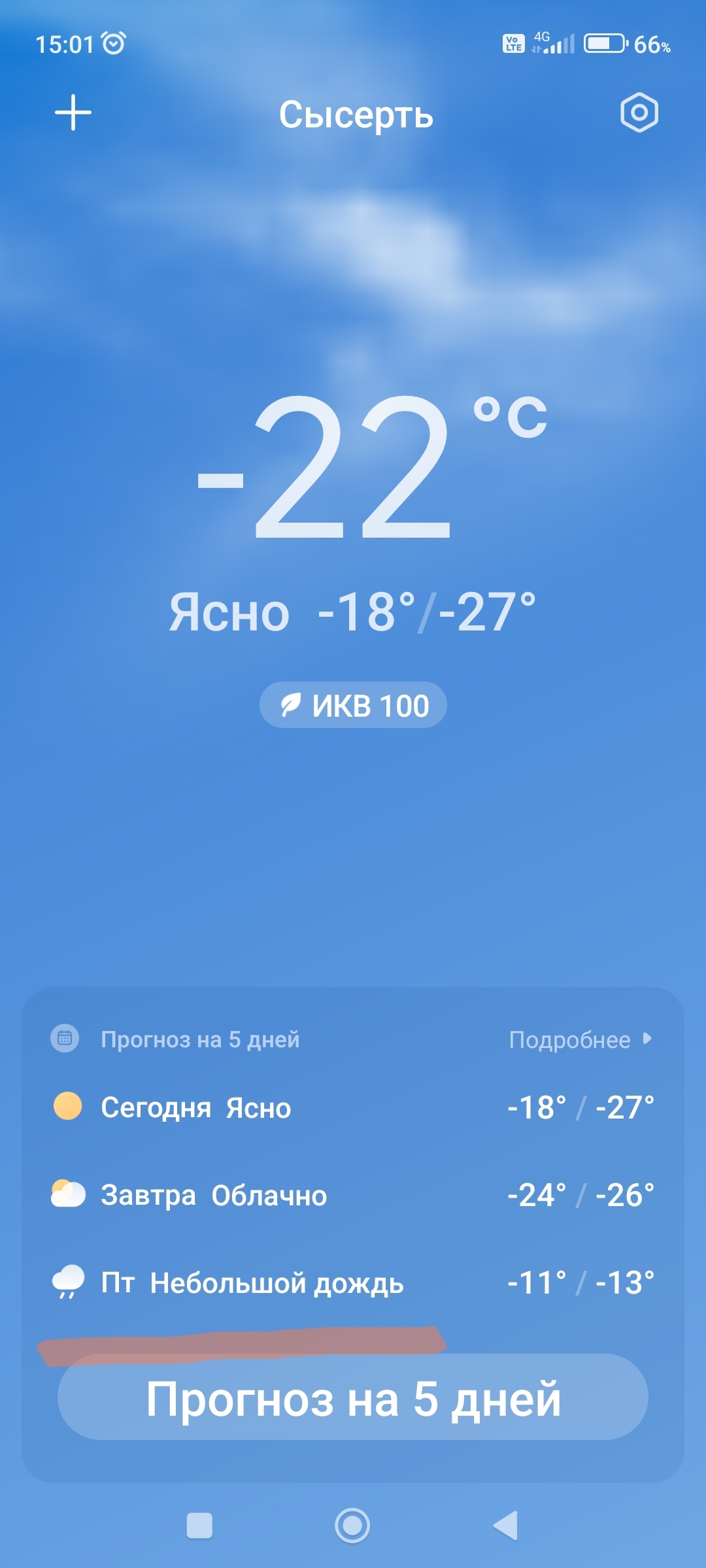
Task: Open the Прогноз на 5 дней button
Action: (353, 1399)
